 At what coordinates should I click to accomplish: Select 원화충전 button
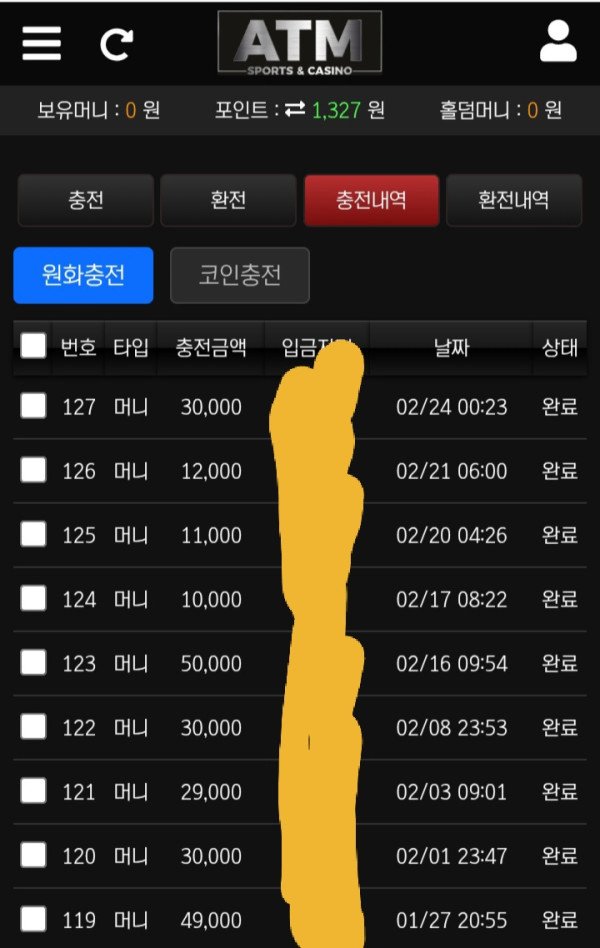click(x=83, y=275)
